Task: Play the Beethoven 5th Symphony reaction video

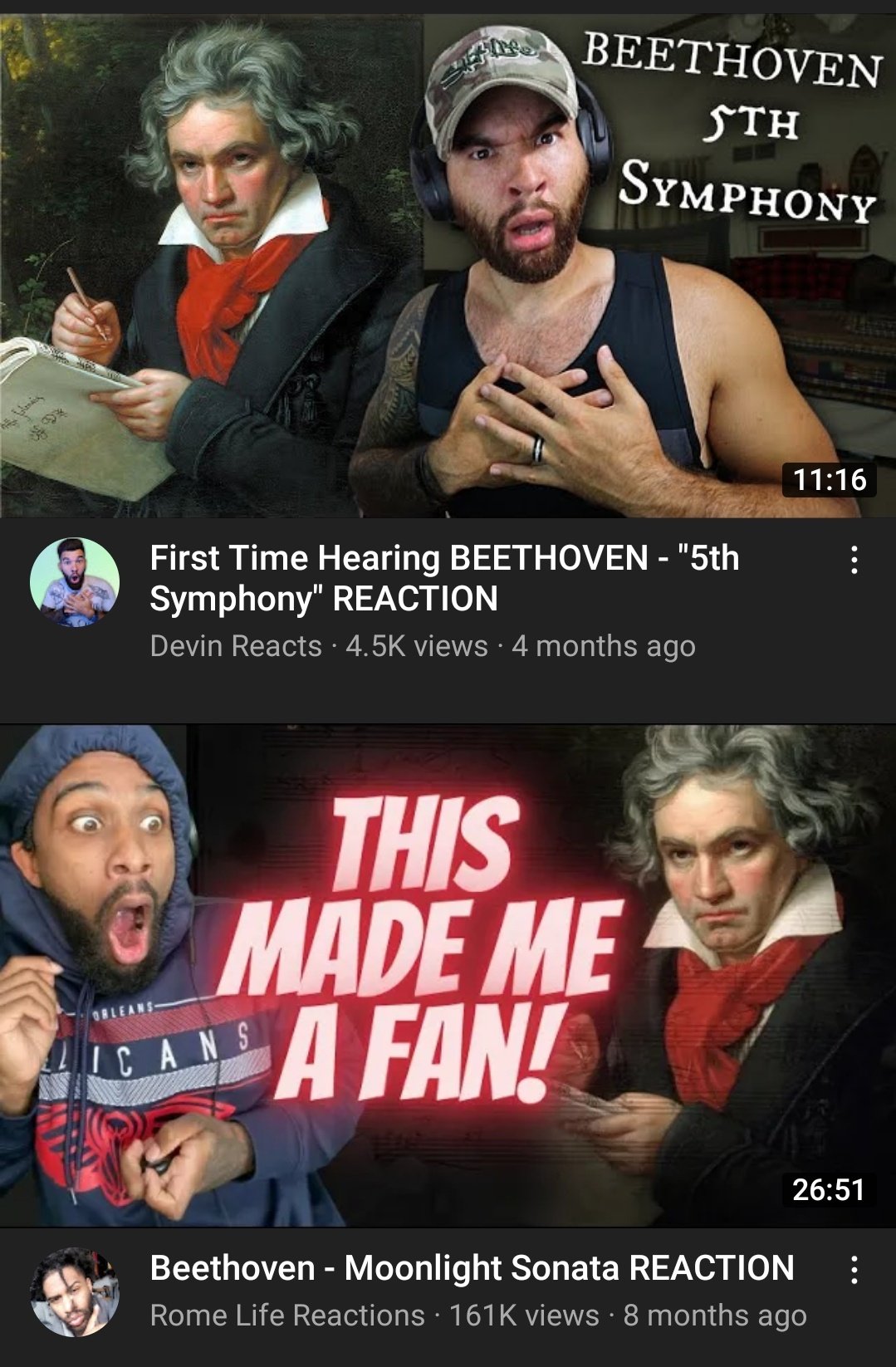Action: coord(448,266)
